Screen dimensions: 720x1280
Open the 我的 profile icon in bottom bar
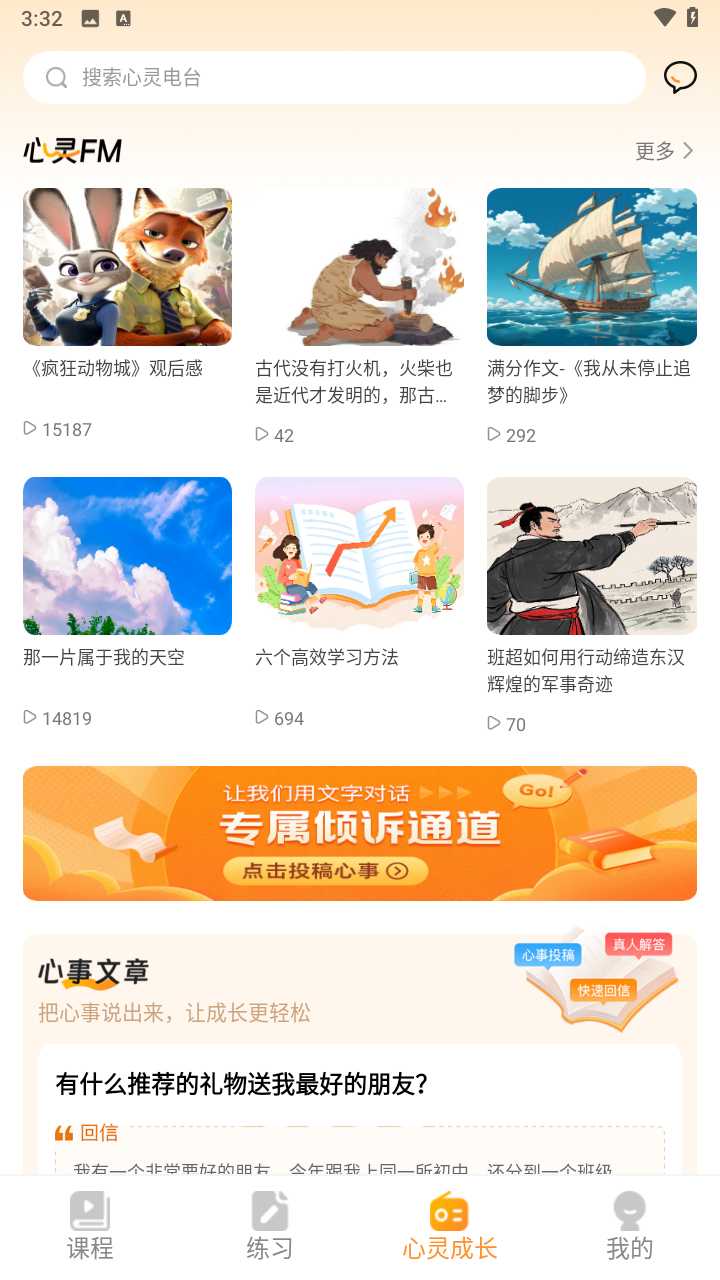point(629,1211)
